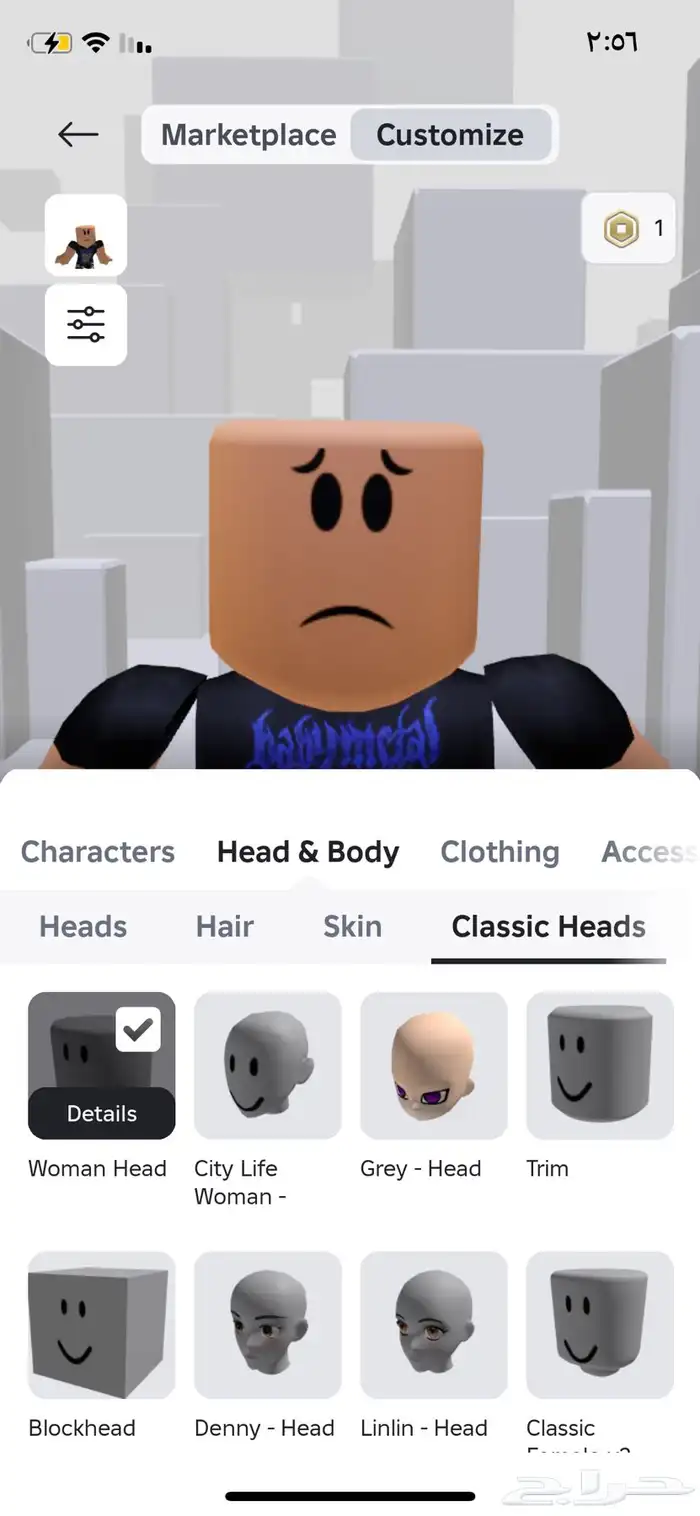Pick the Denny - Head item
The width and height of the screenshot is (700, 1516).
[x=267, y=1325]
